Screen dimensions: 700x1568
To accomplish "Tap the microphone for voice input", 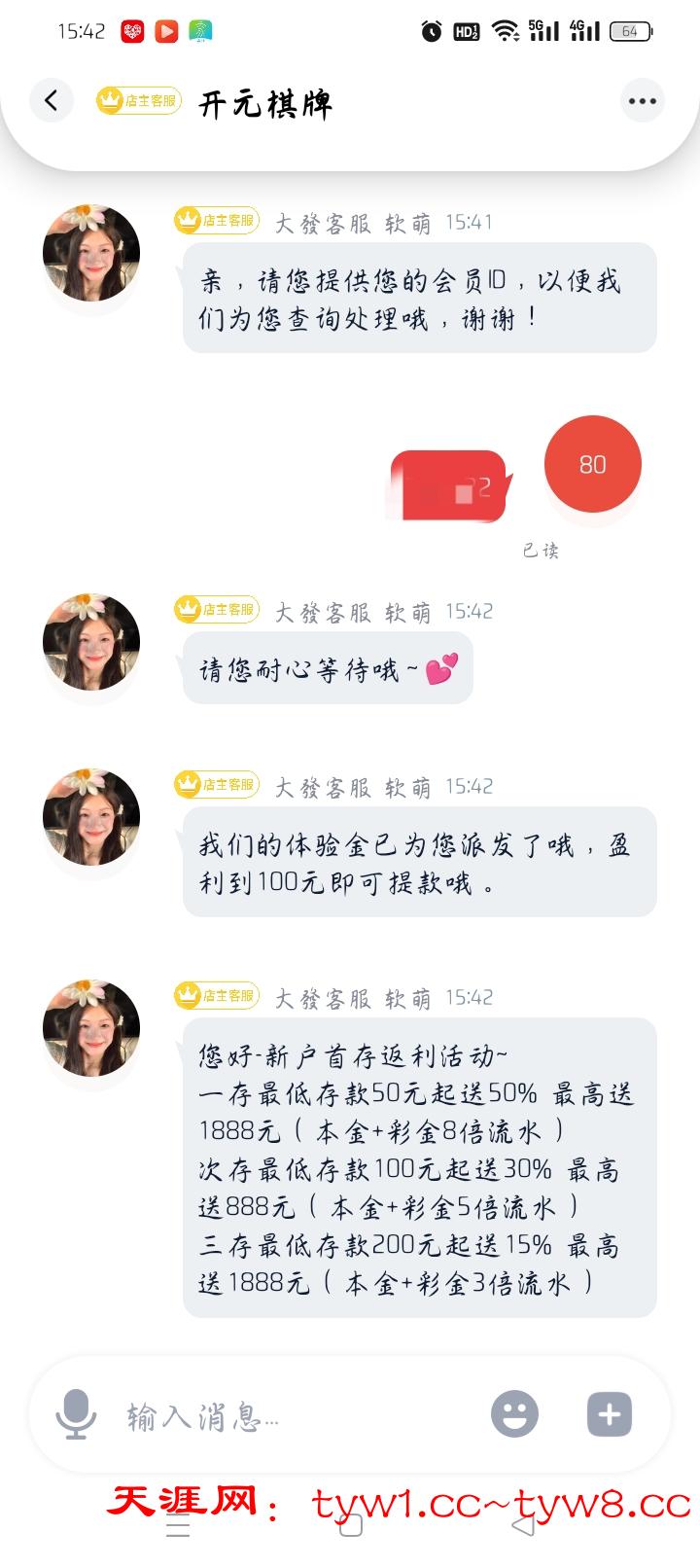I will [76, 1414].
